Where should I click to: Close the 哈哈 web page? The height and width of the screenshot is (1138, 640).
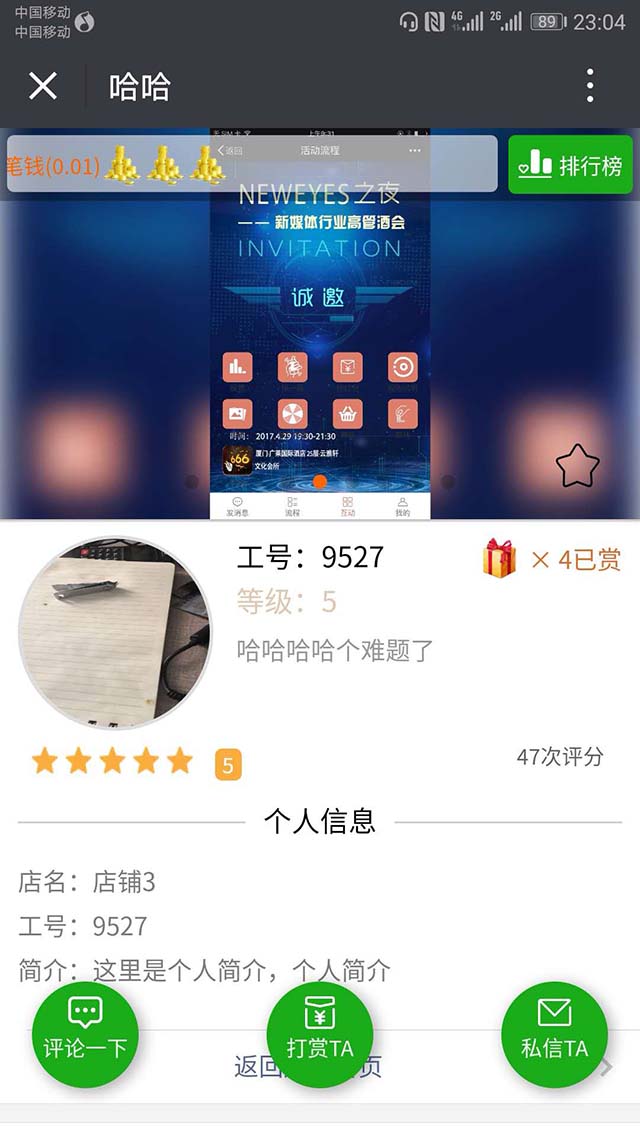(x=43, y=86)
